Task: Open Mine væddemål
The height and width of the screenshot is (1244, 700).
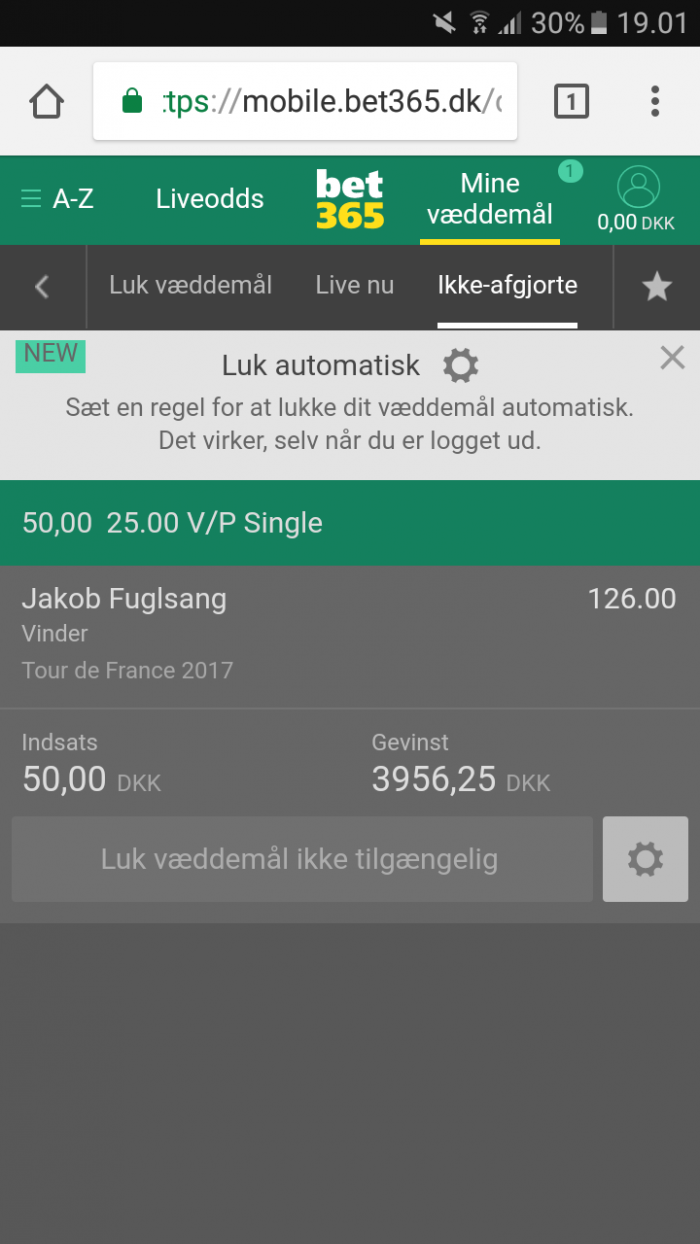Action: [490, 200]
